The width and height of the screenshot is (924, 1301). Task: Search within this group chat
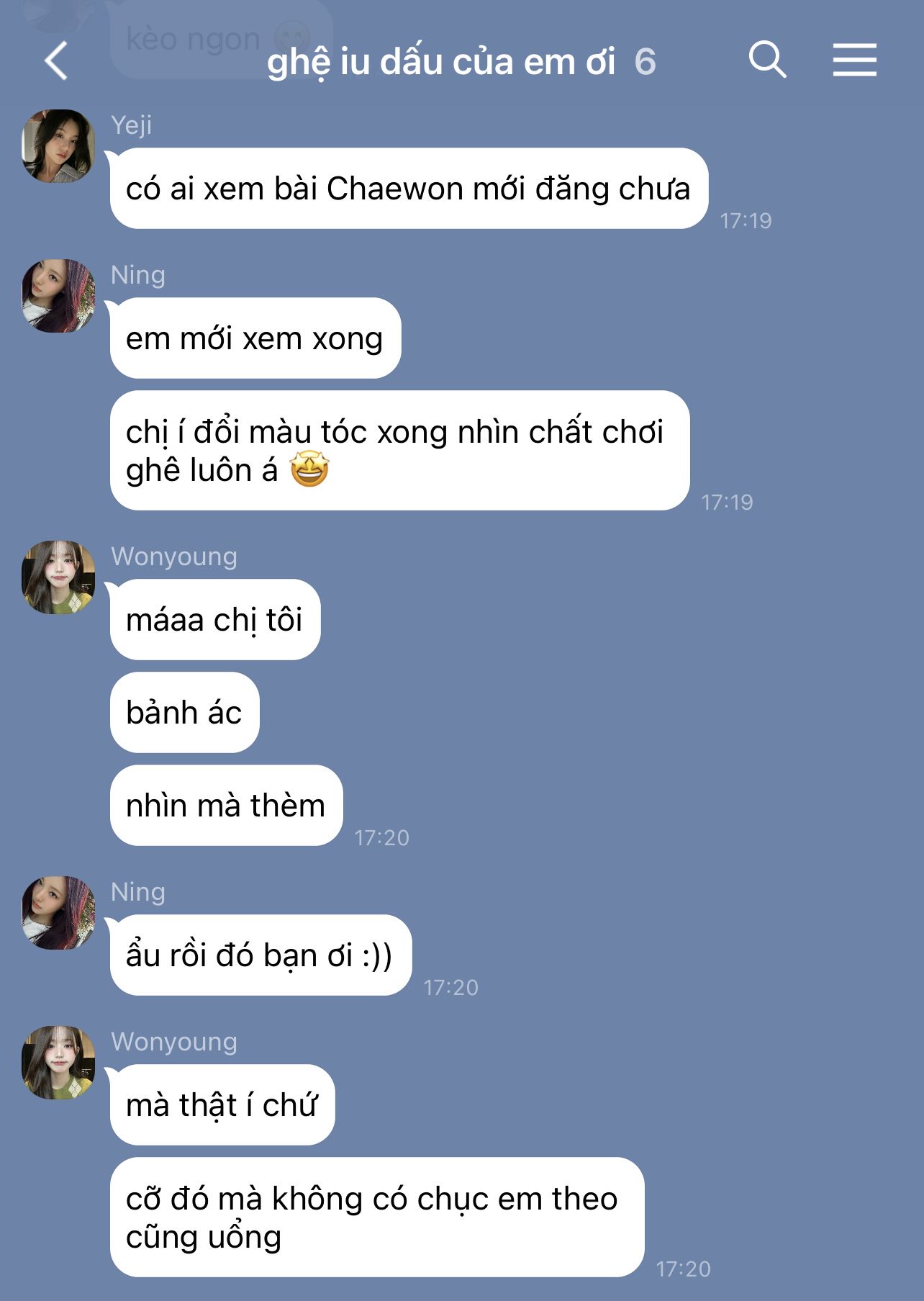[767, 59]
